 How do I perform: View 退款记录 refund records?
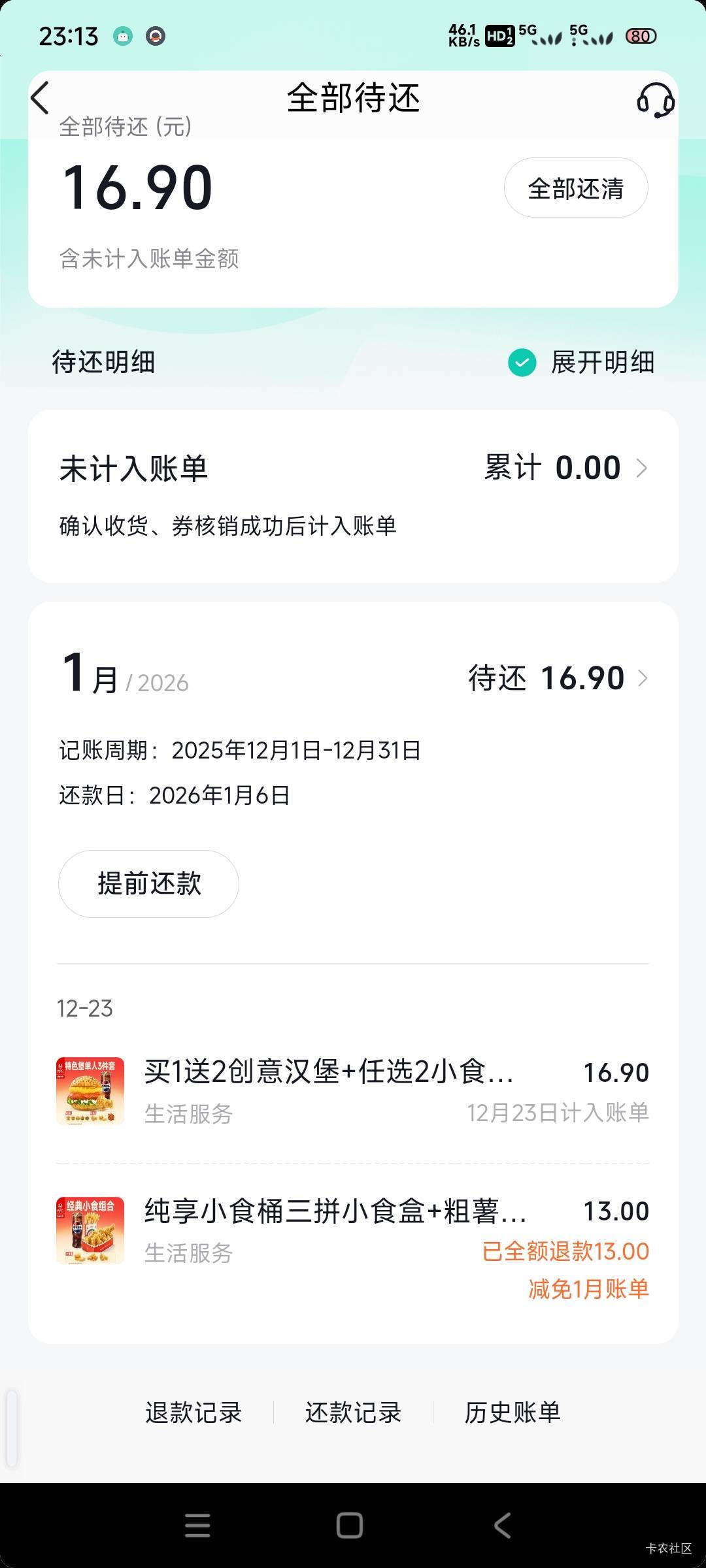193,1413
